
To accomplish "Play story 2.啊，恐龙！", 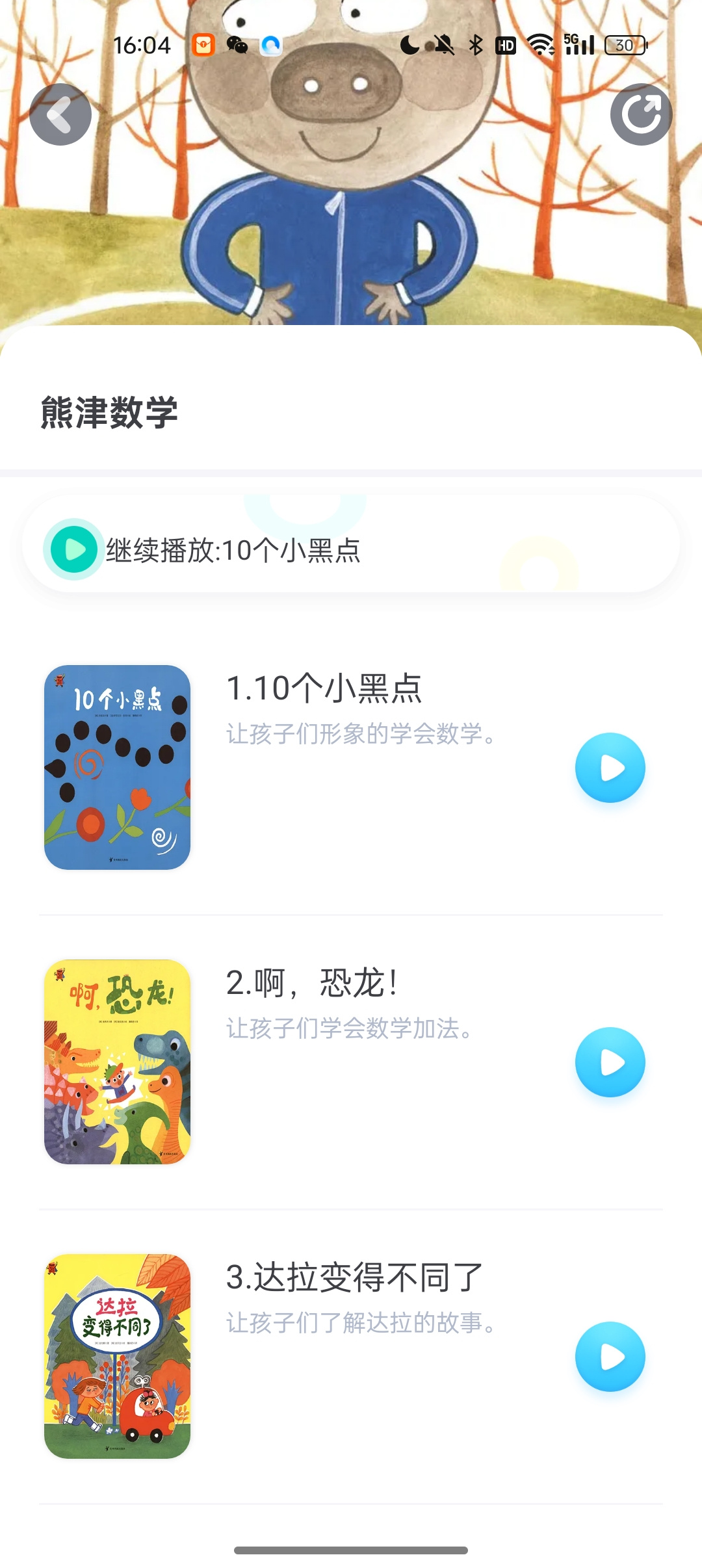I will coord(610,1062).
